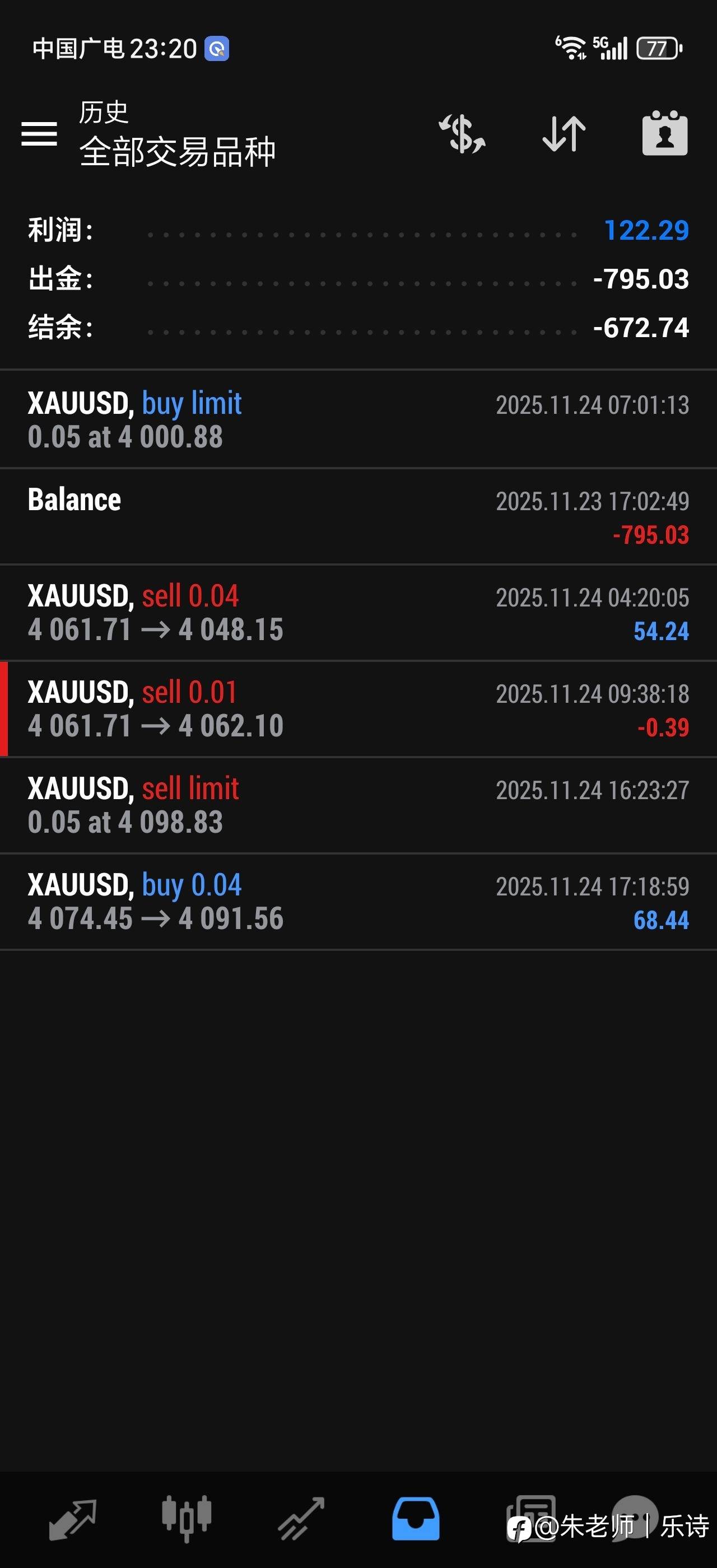Switch to the candlestick Chart tab
Viewport: 717px width, 1568px height.
click(x=187, y=1519)
